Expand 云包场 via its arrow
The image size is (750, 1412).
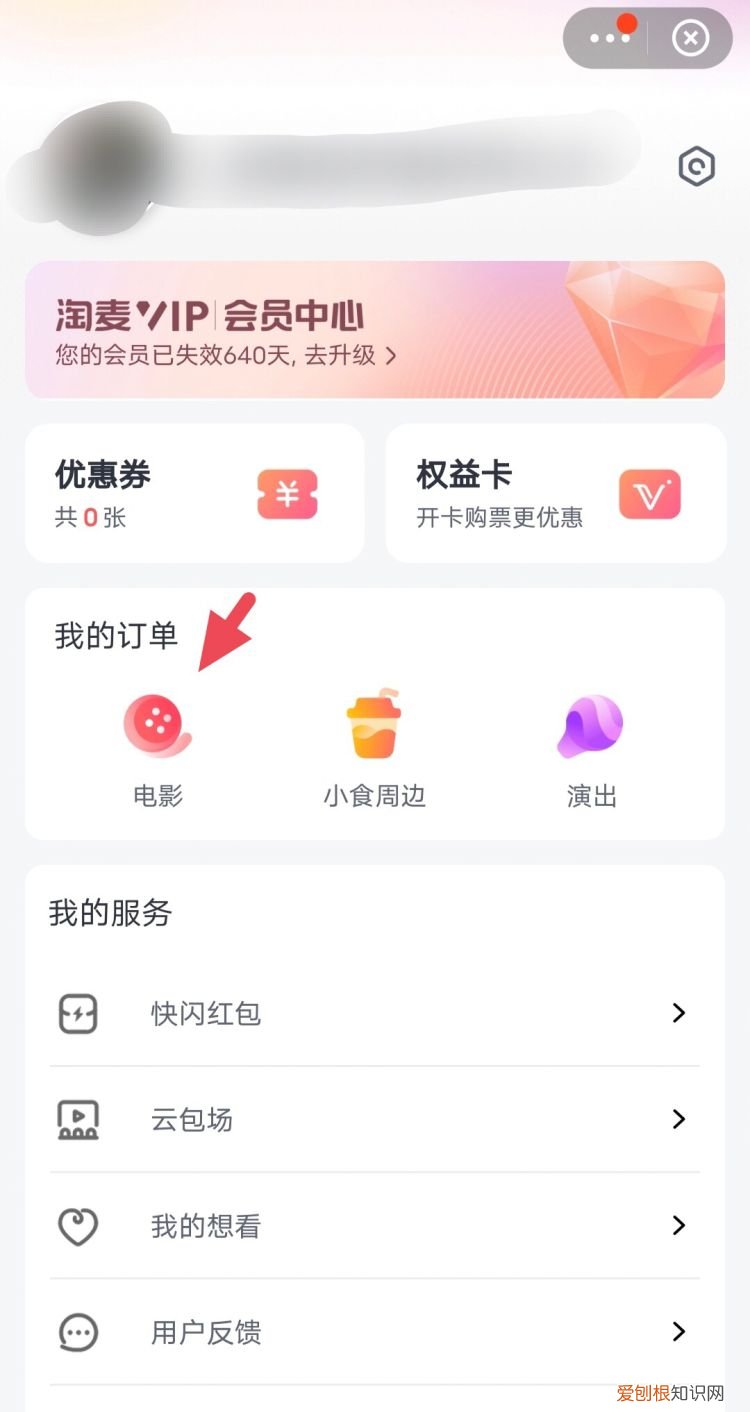679,1119
